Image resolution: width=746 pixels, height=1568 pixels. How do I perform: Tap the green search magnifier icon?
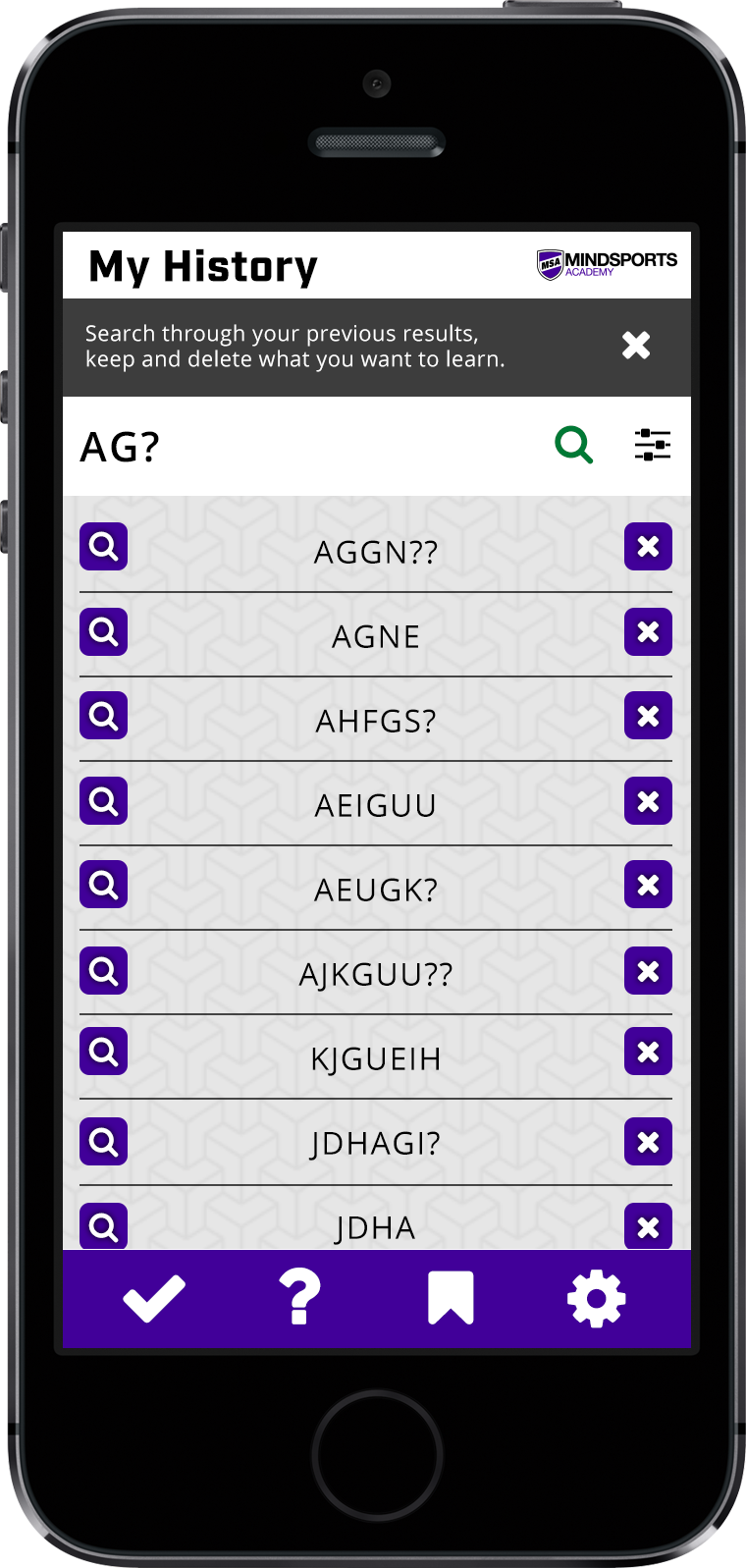tap(574, 445)
